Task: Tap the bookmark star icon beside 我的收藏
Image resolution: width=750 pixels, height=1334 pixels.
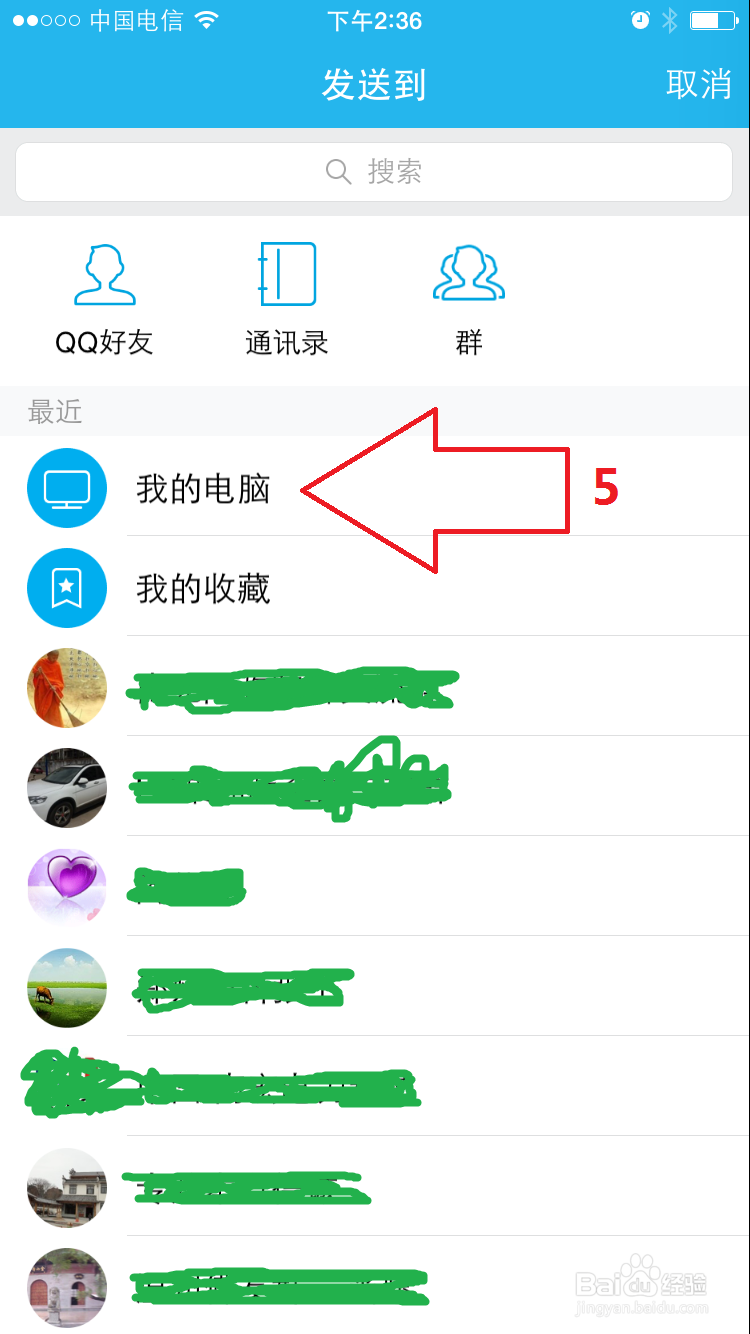Action: (x=66, y=588)
